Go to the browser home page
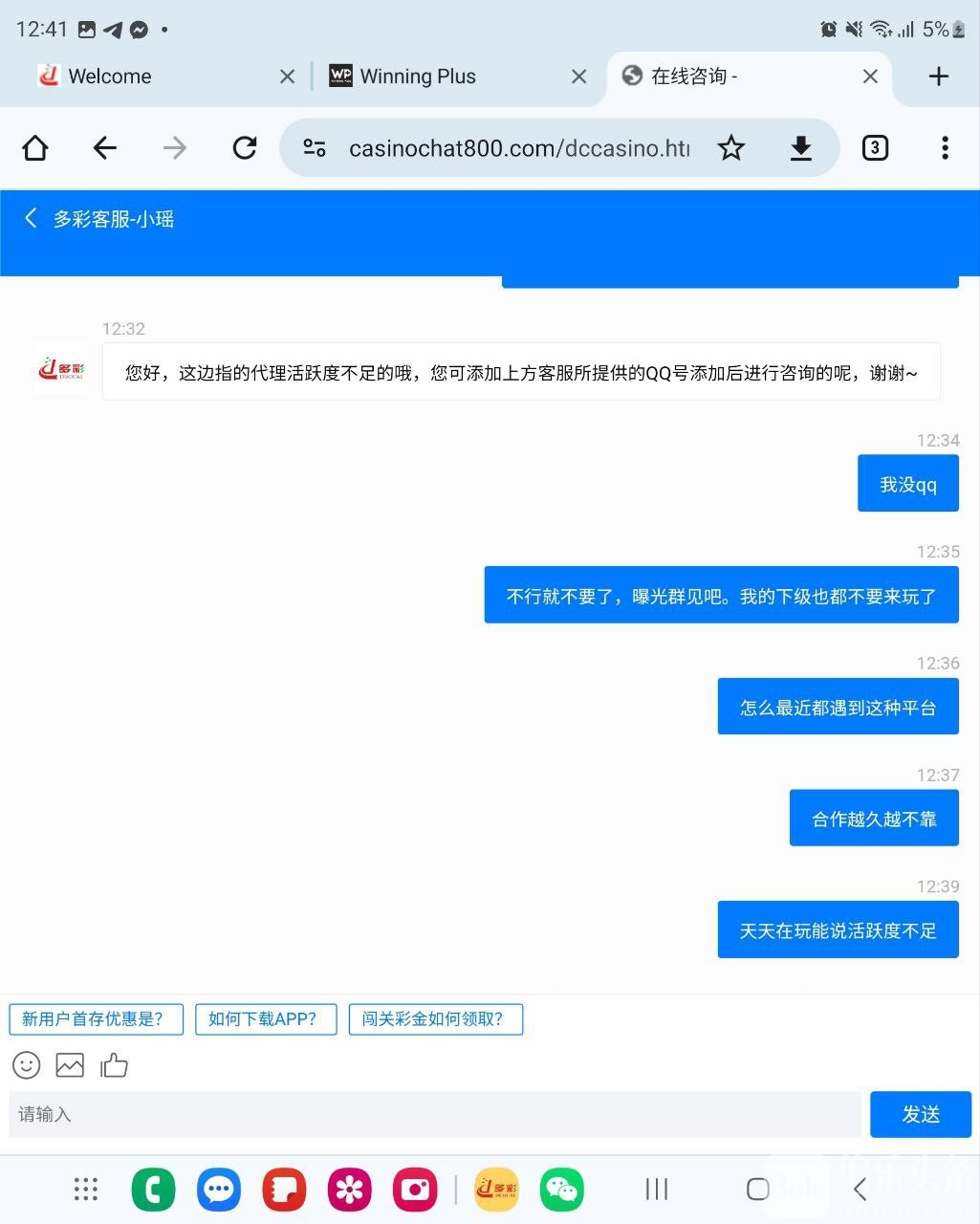The height and width of the screenshot is (1224, 980). (35, 147)
